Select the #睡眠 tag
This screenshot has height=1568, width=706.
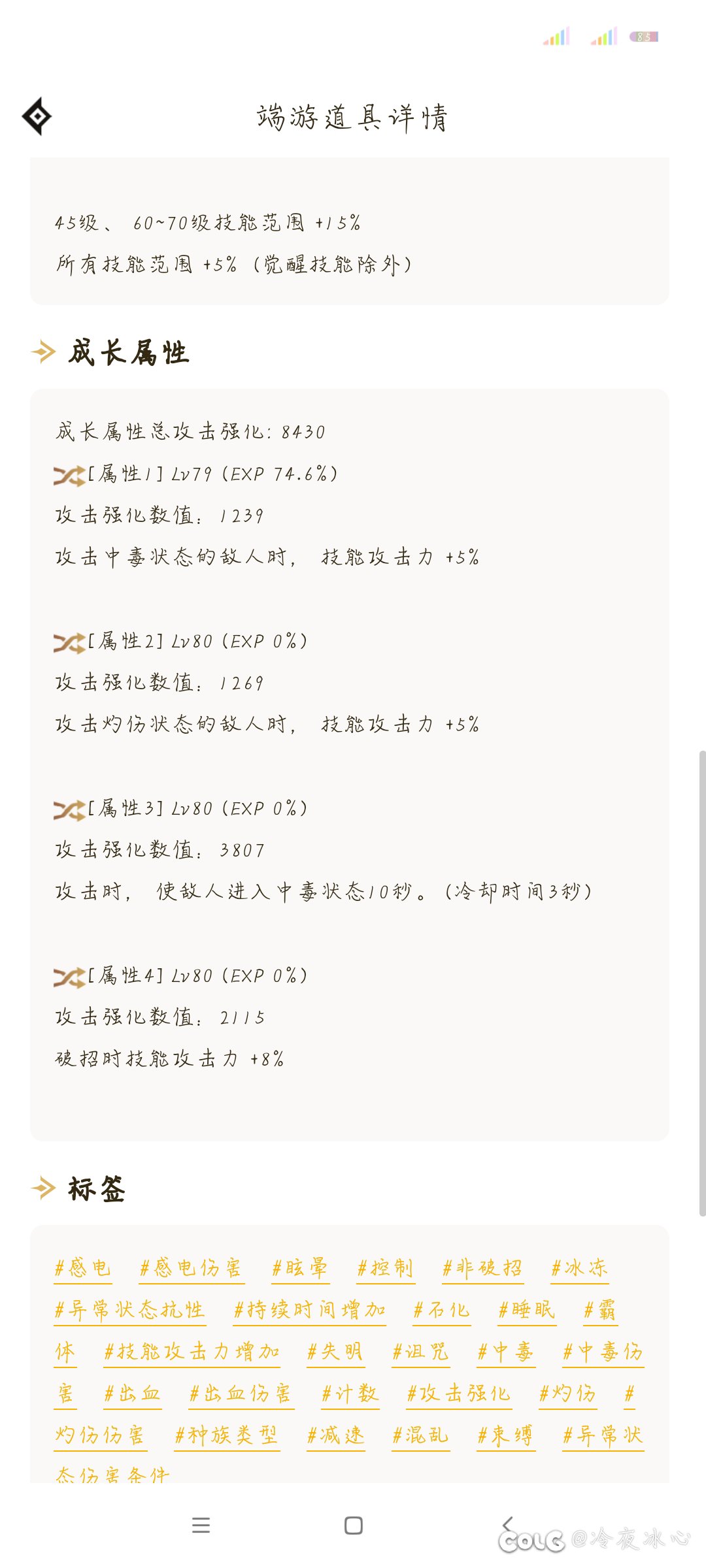[x=527, y=1310]
